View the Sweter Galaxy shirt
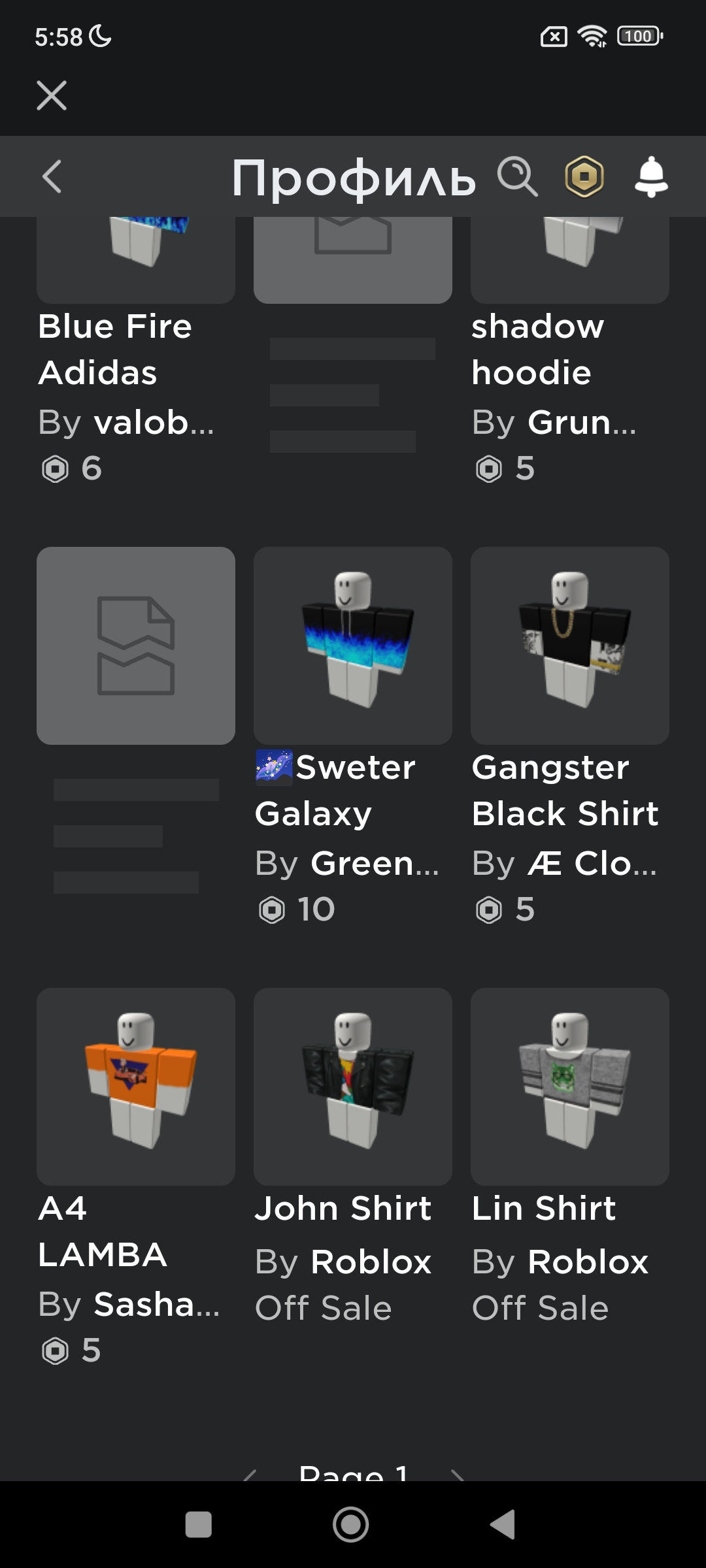 353,645
